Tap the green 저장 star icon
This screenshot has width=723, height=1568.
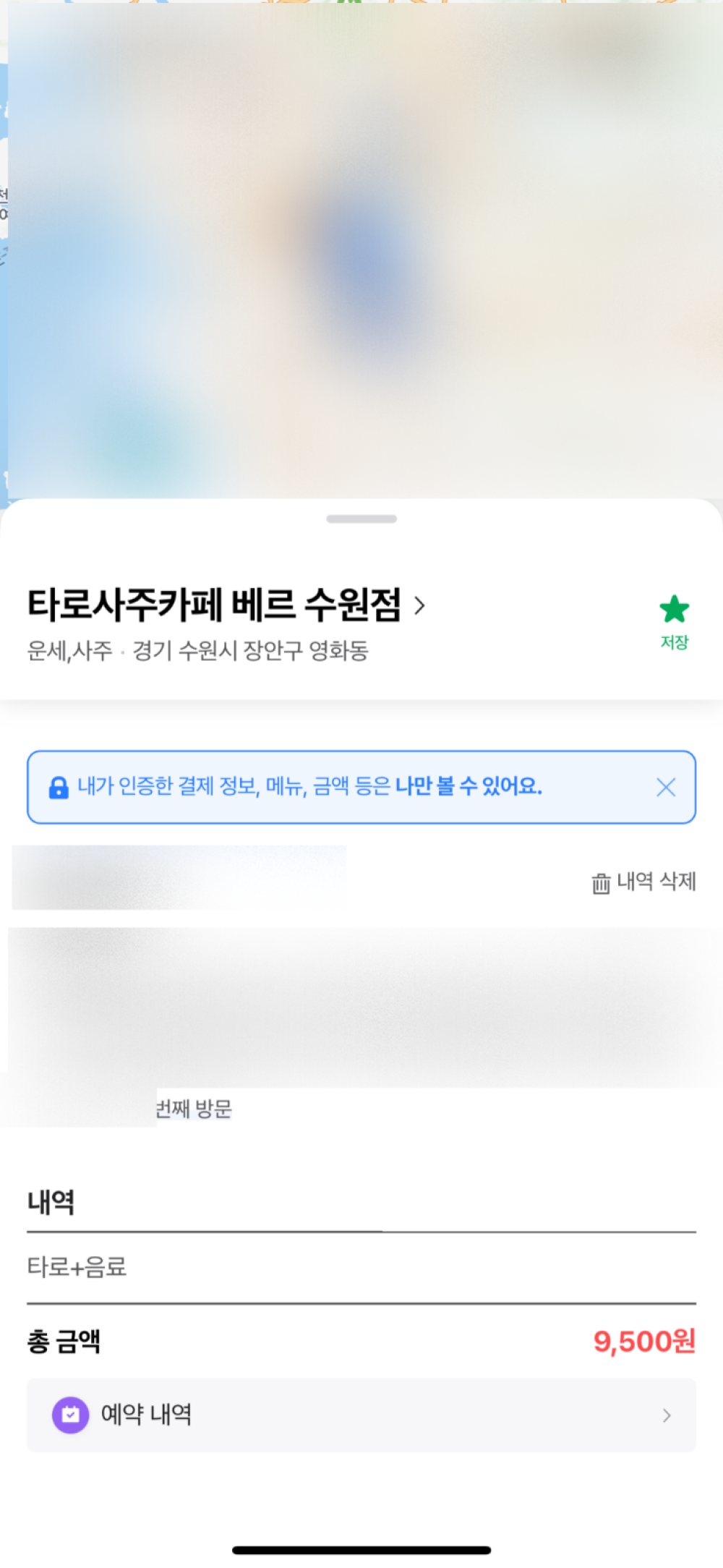(674, 611)
